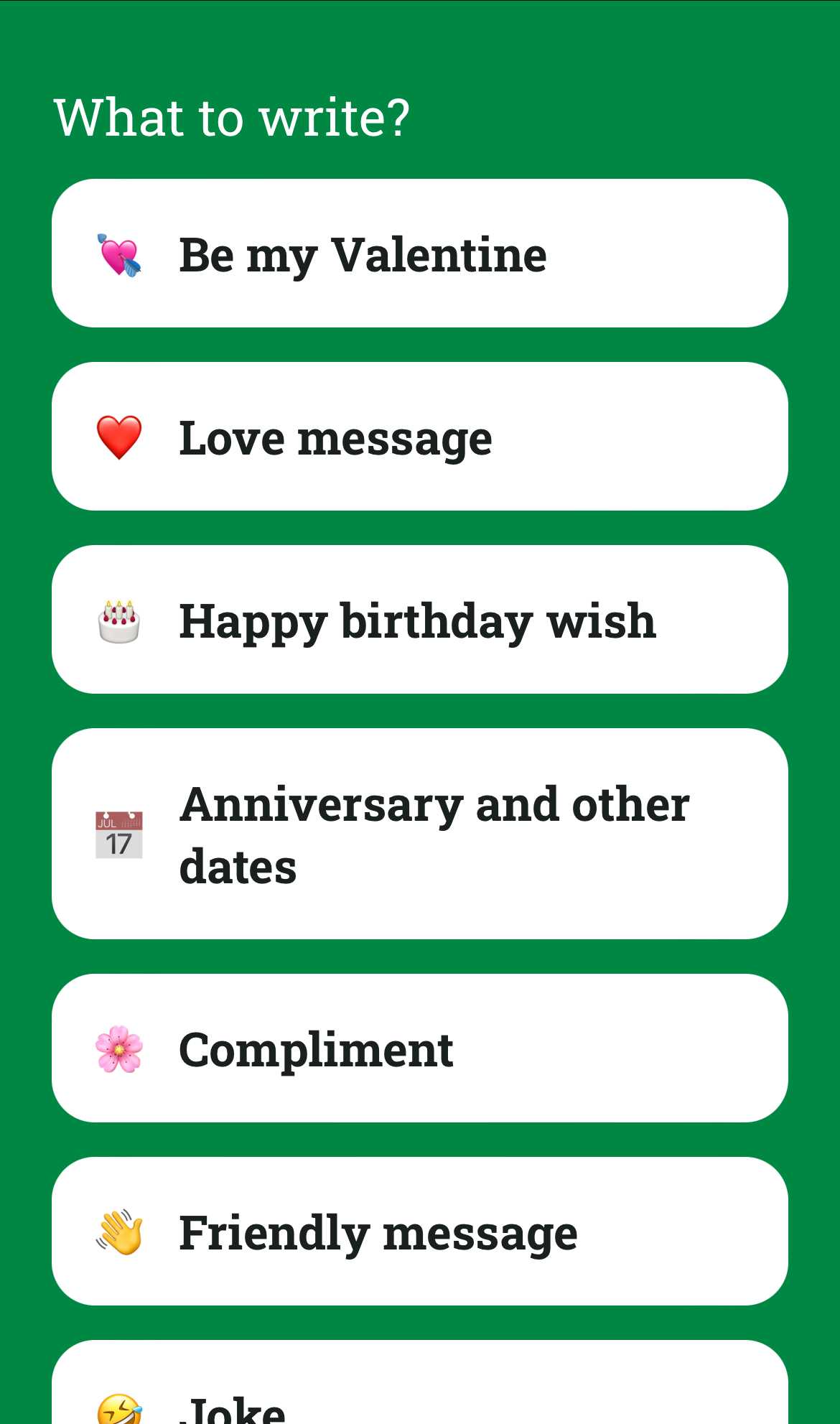Open Anniversary and other dates
Screen dimensions: 840x1424
pyautogui.click(x=420, y=834)
